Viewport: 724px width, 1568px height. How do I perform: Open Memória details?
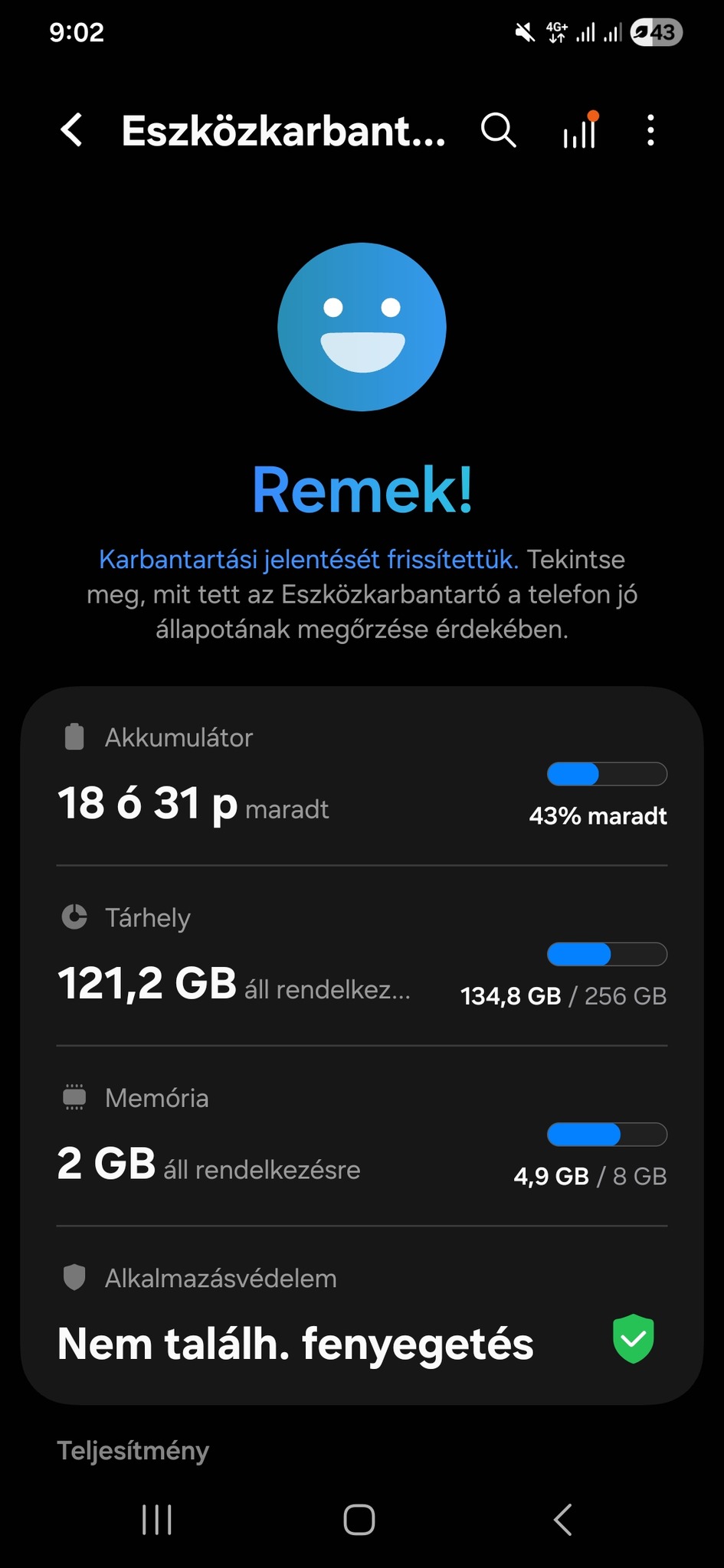362,1137
